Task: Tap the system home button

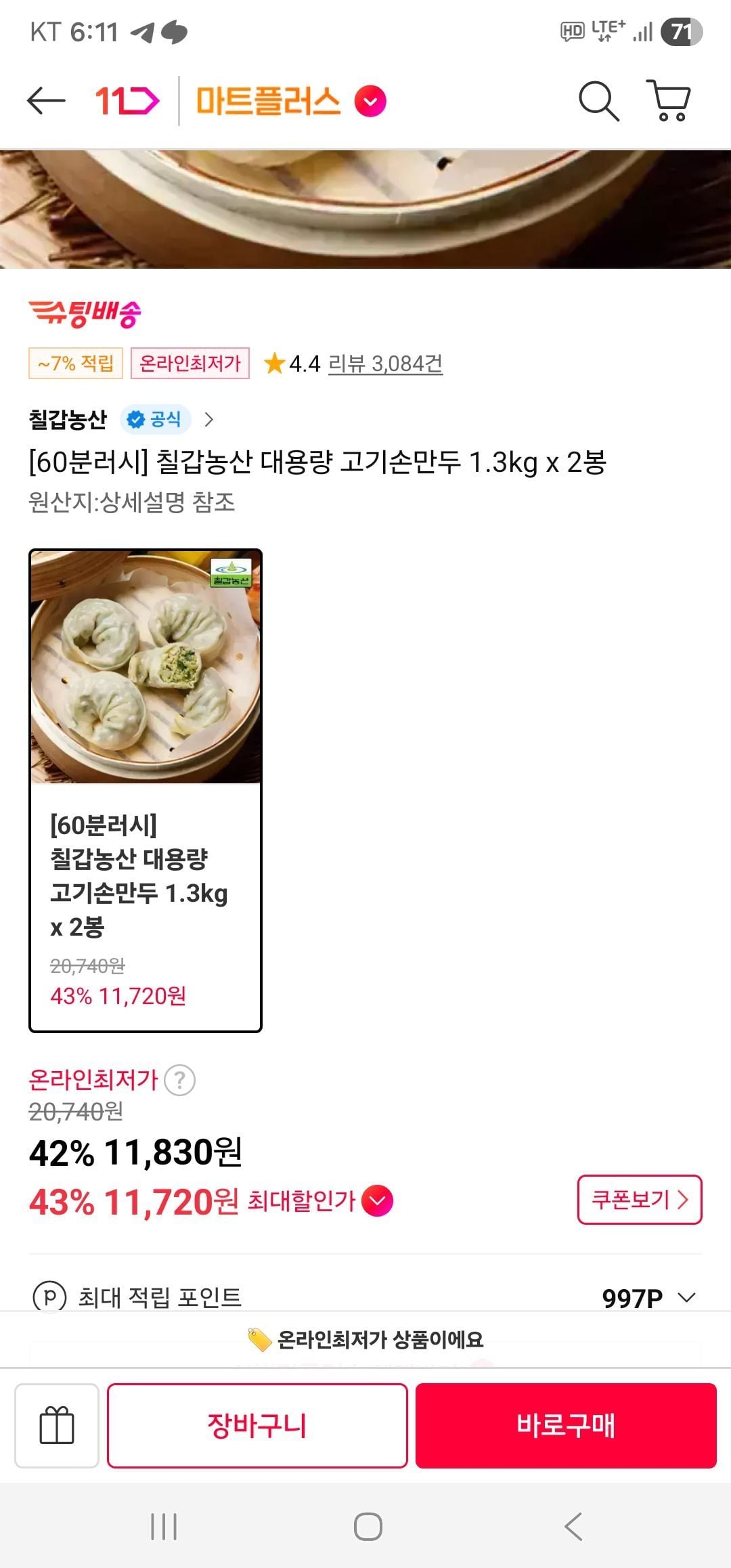Action: pyautogui.click(x=368, y=1527)
